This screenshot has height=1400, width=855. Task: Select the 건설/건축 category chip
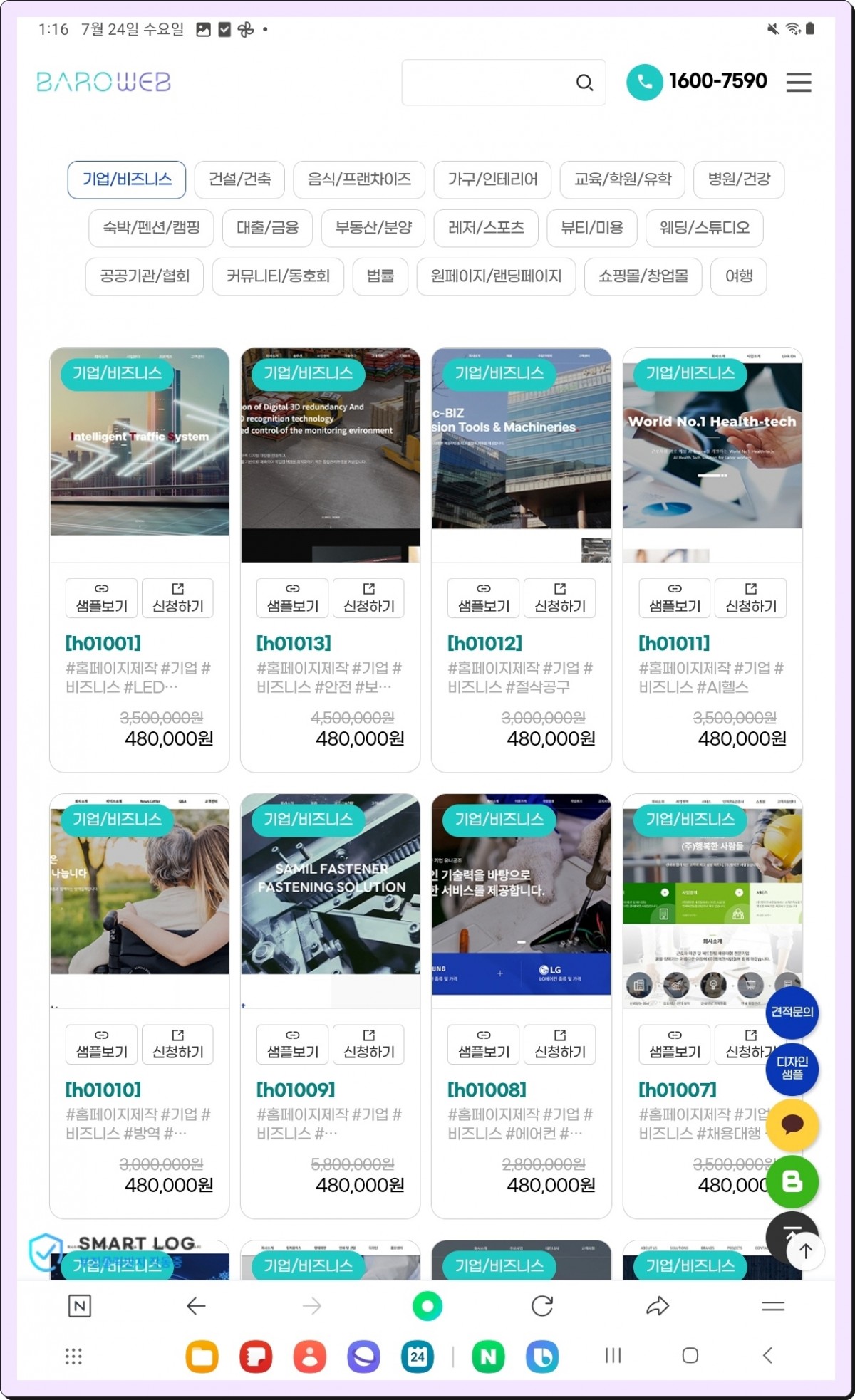click(239, 179)
